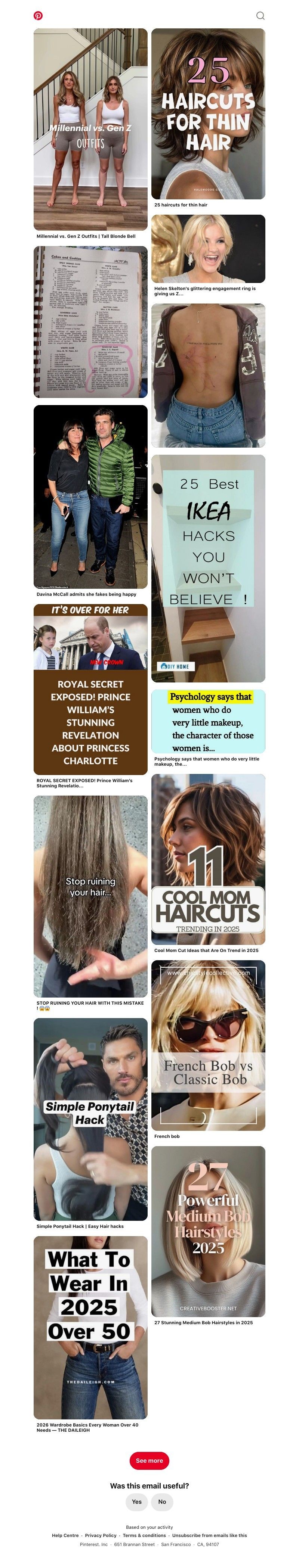Open the Cakes and Cookies recipe page pin
This screenshot has width=299, height=1568.
pyautogui.click(x=90, y=321)
